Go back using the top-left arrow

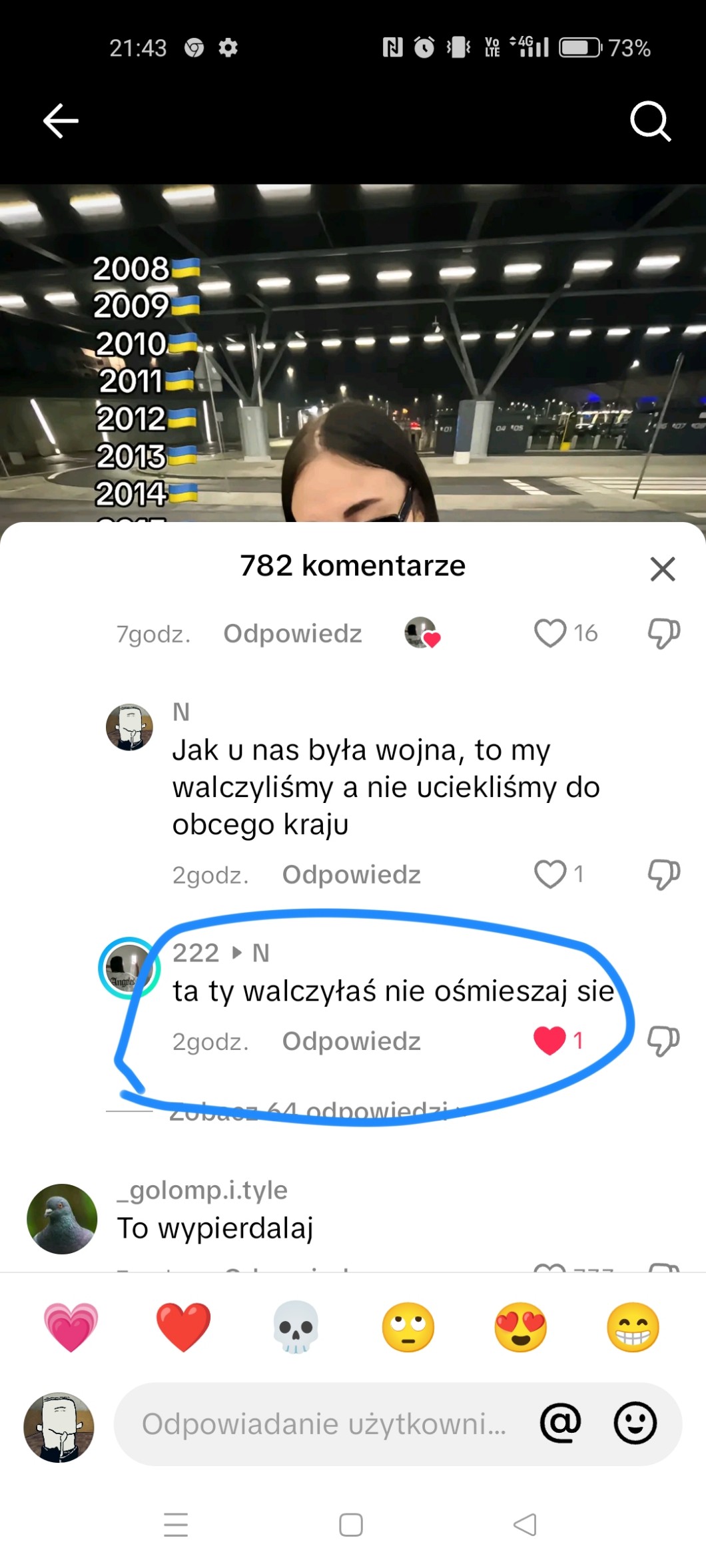tap(61, 121)
